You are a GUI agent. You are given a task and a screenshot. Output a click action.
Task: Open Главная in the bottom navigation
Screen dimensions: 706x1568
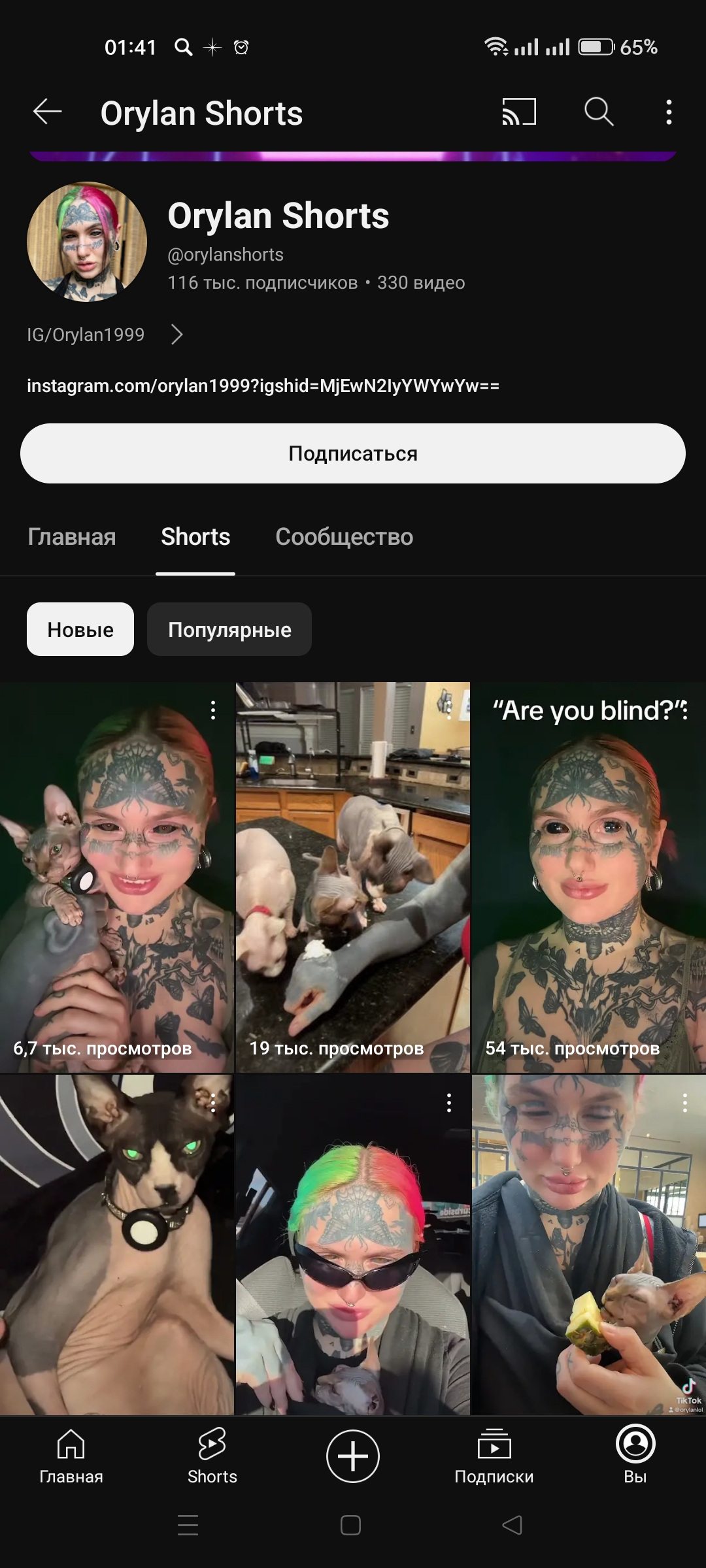(71, 1456)
